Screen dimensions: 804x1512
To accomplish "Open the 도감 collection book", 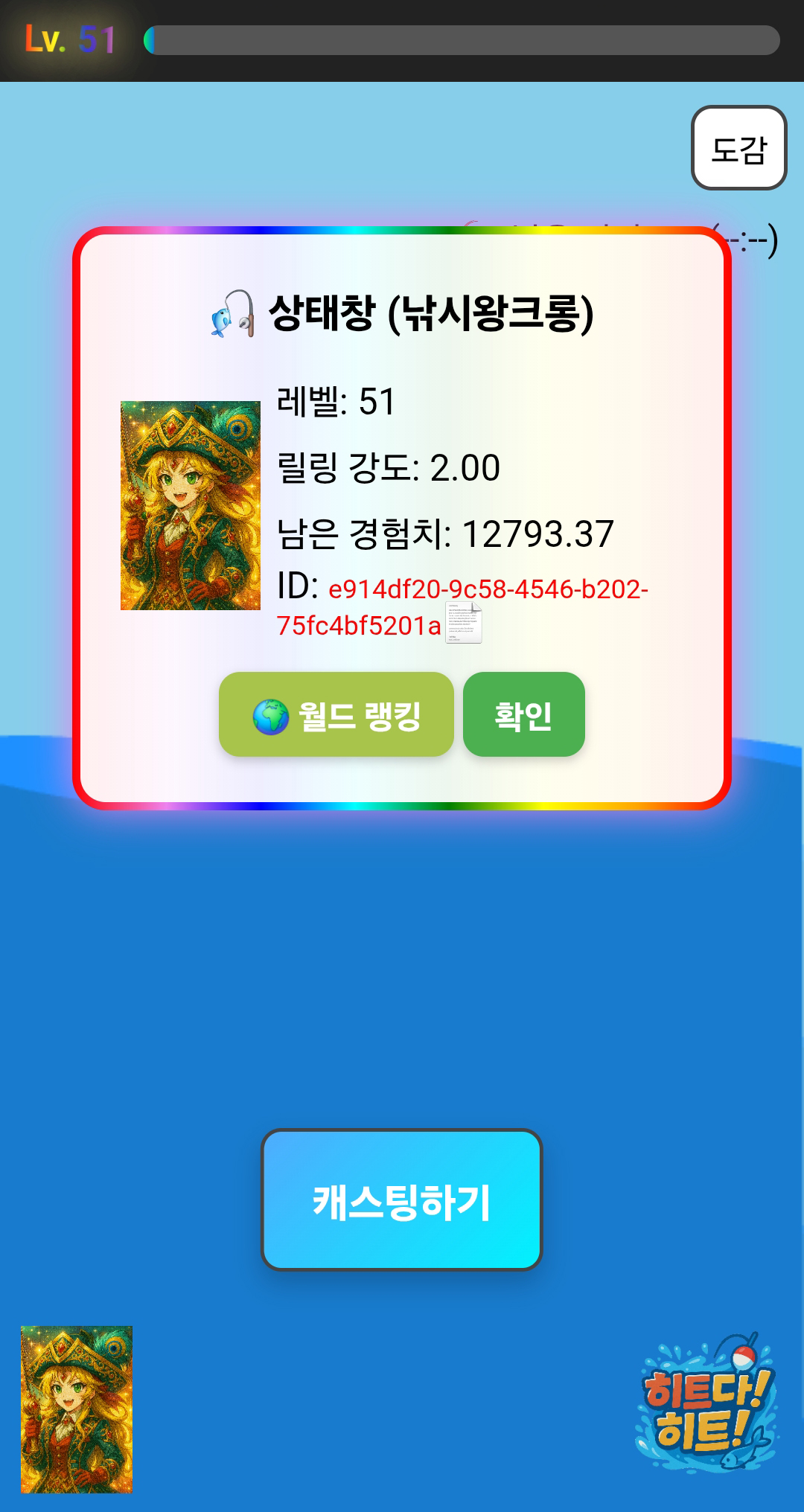I will coord(738,148).
